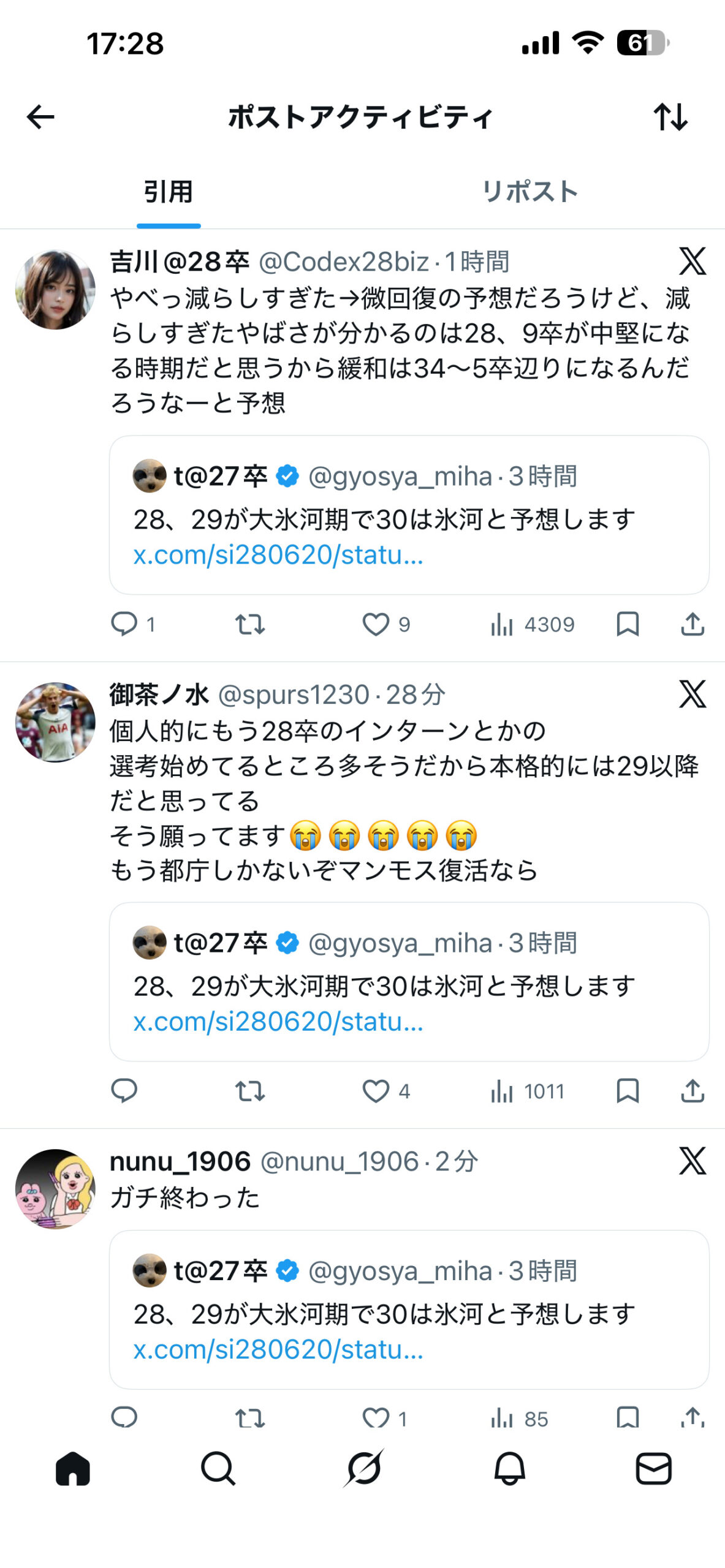
Task: Like 御茶ノ水's post
Action: (376, 1091)
